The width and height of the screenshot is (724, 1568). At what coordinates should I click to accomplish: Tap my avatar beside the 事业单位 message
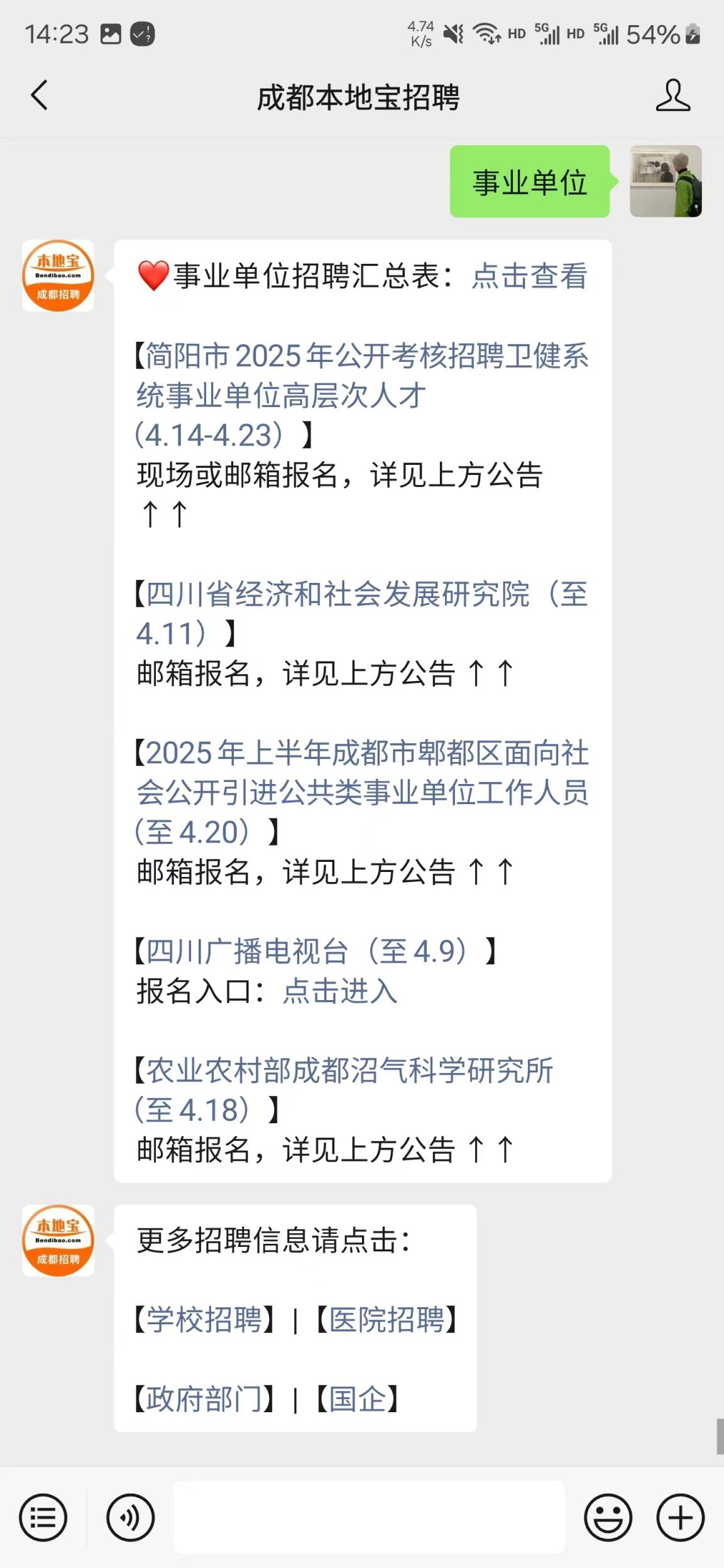(666, 182)
